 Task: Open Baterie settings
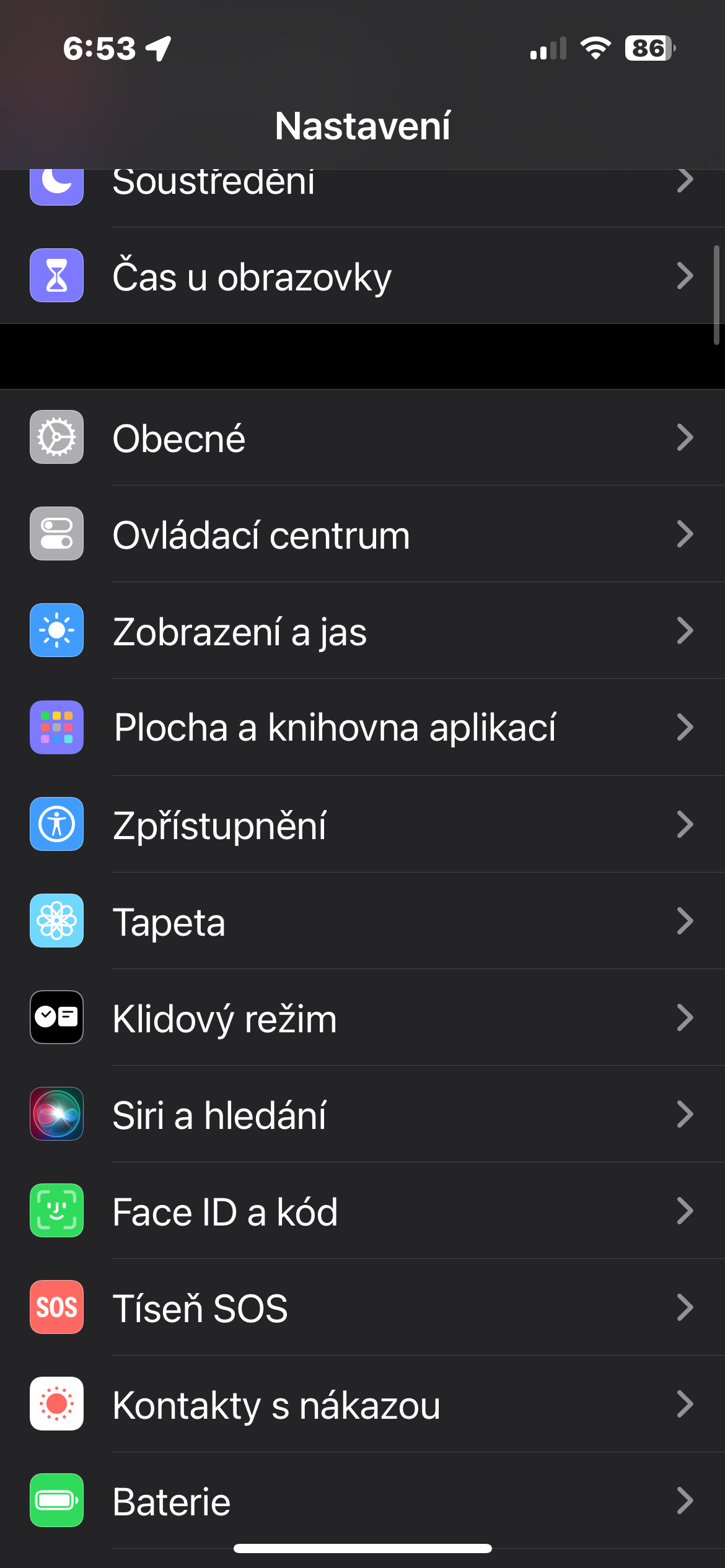(x=362, y=1500)
